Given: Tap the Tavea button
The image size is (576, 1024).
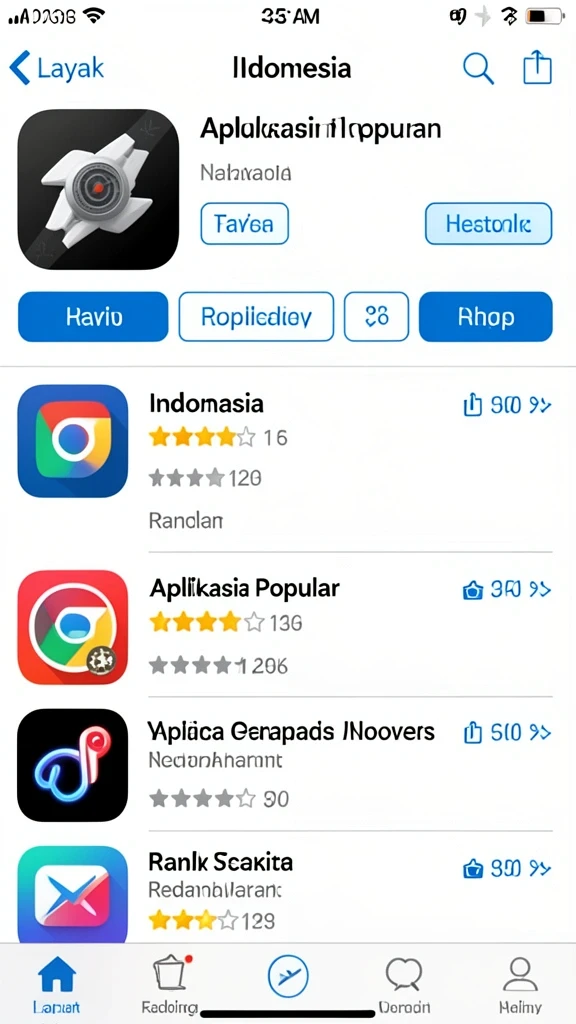Looking at the screenshot, I should [244, 223].
